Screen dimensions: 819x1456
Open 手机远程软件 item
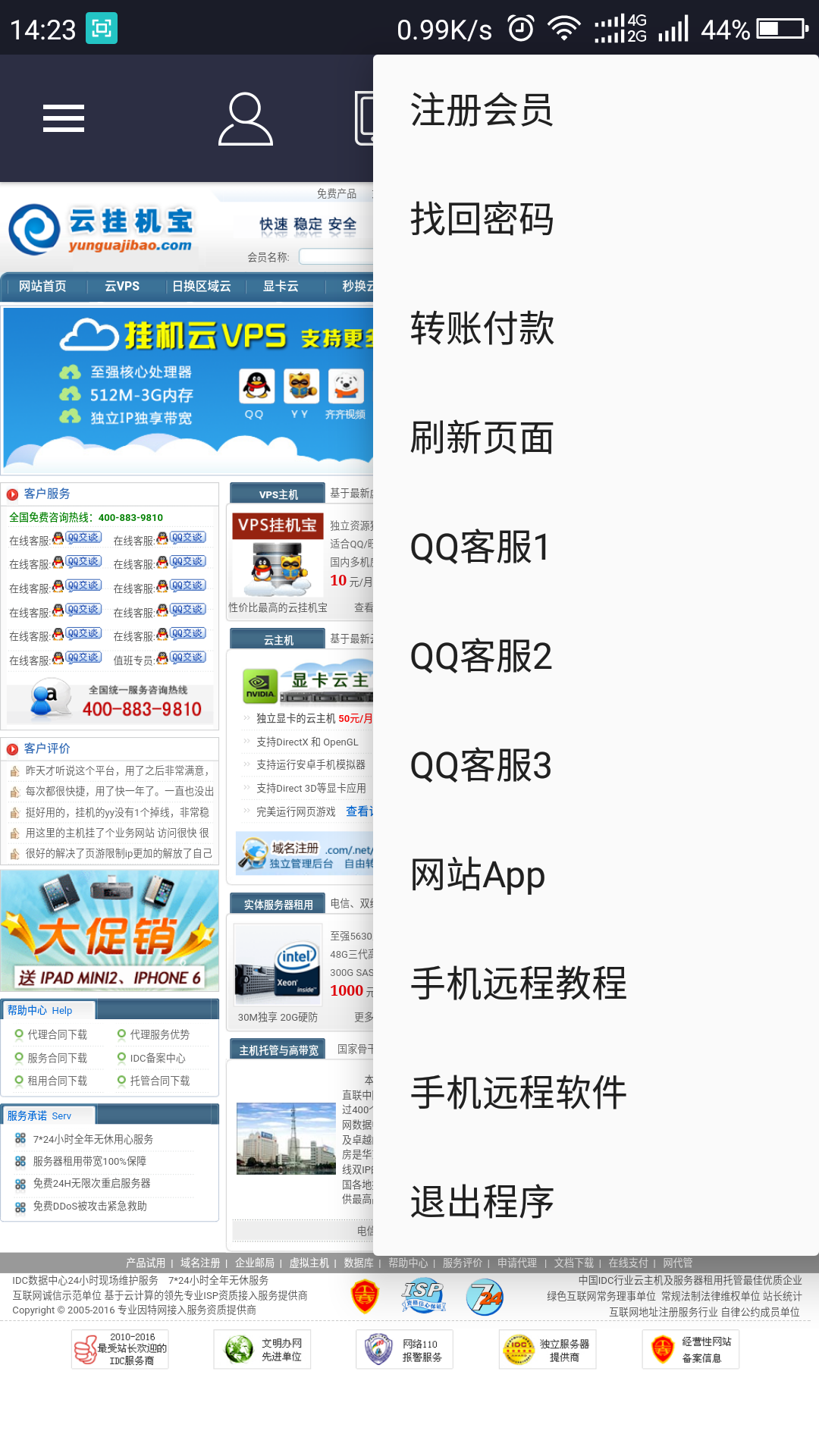coord(518,1094)
